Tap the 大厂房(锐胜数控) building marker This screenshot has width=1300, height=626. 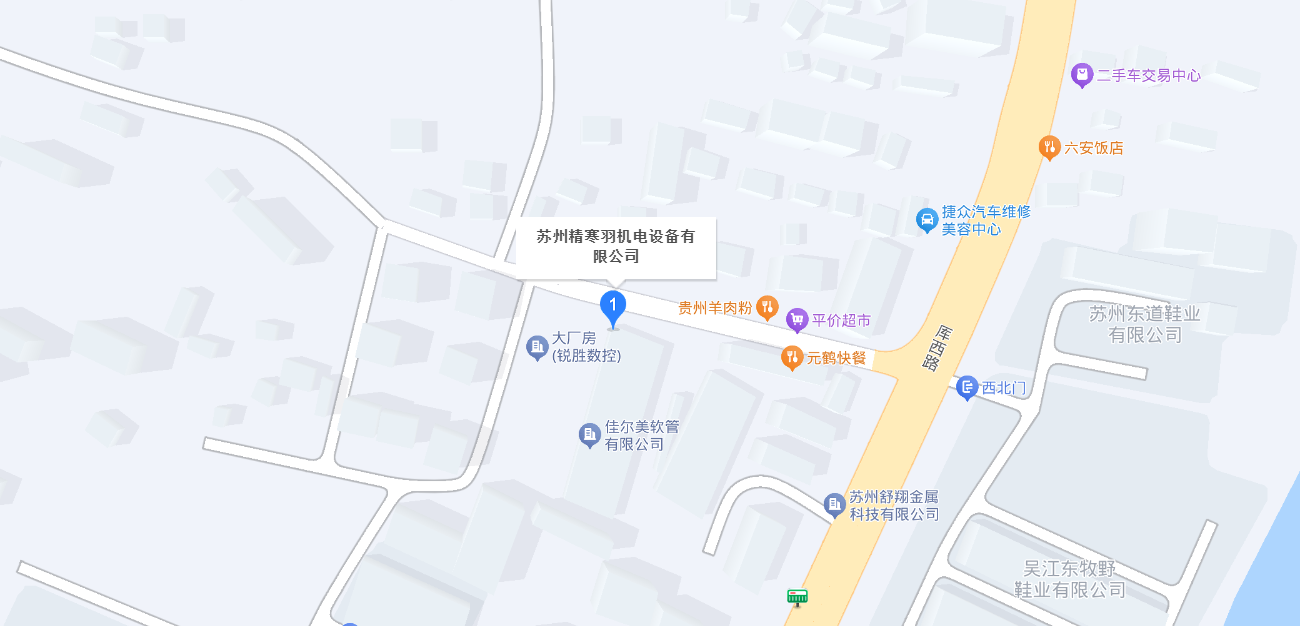[537, 347]
